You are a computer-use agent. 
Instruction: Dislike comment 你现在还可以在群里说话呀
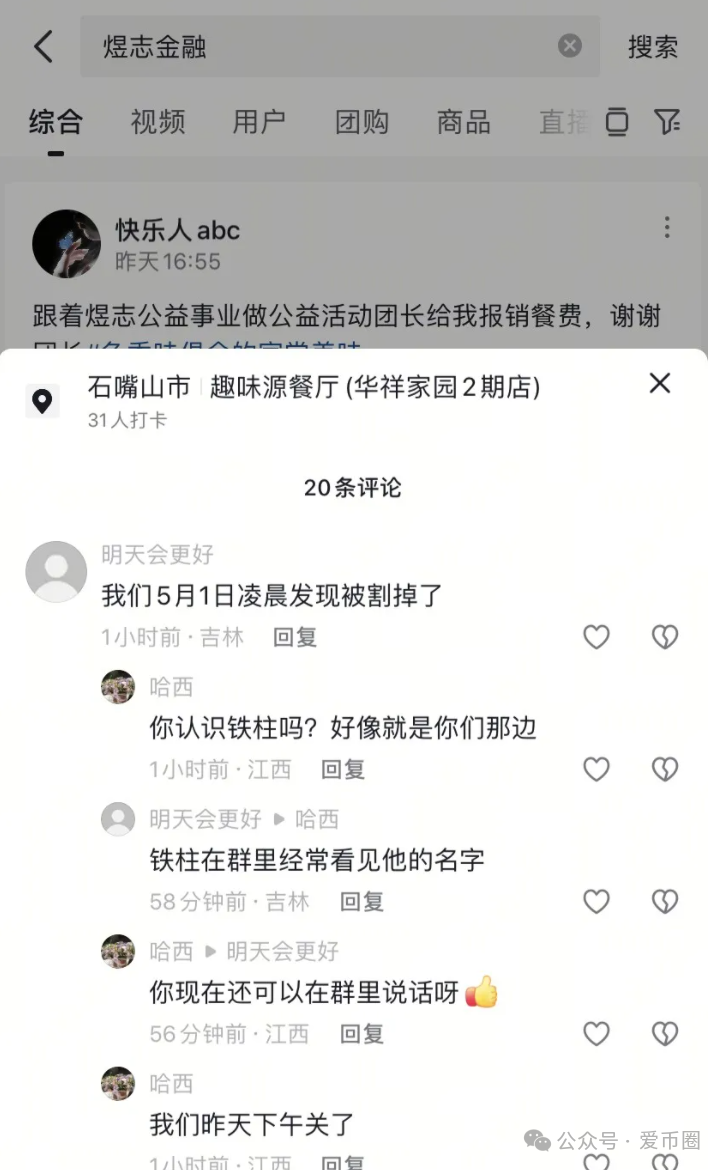point(665,1033)
